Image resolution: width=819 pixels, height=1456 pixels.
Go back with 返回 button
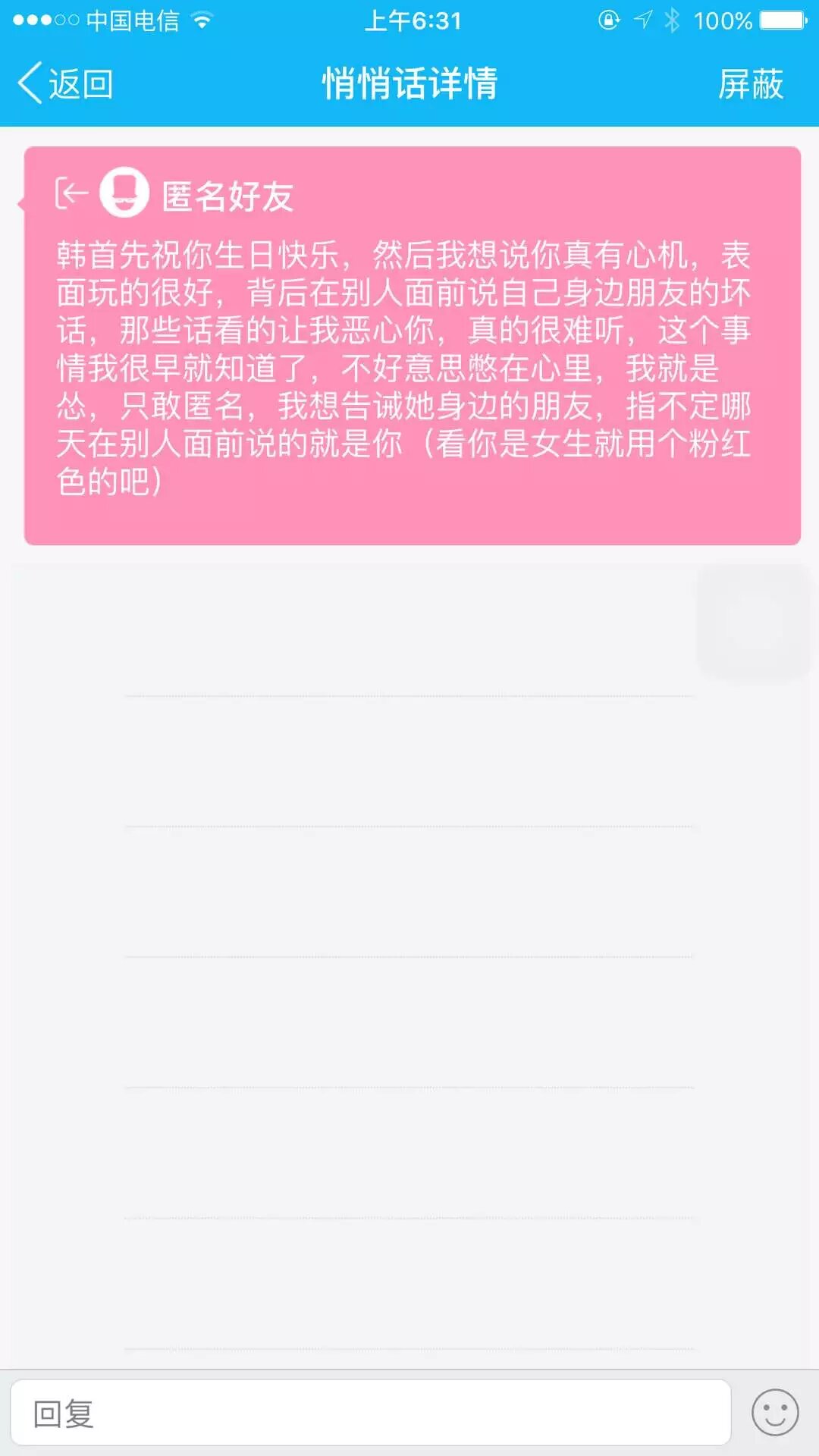(65, 83)
